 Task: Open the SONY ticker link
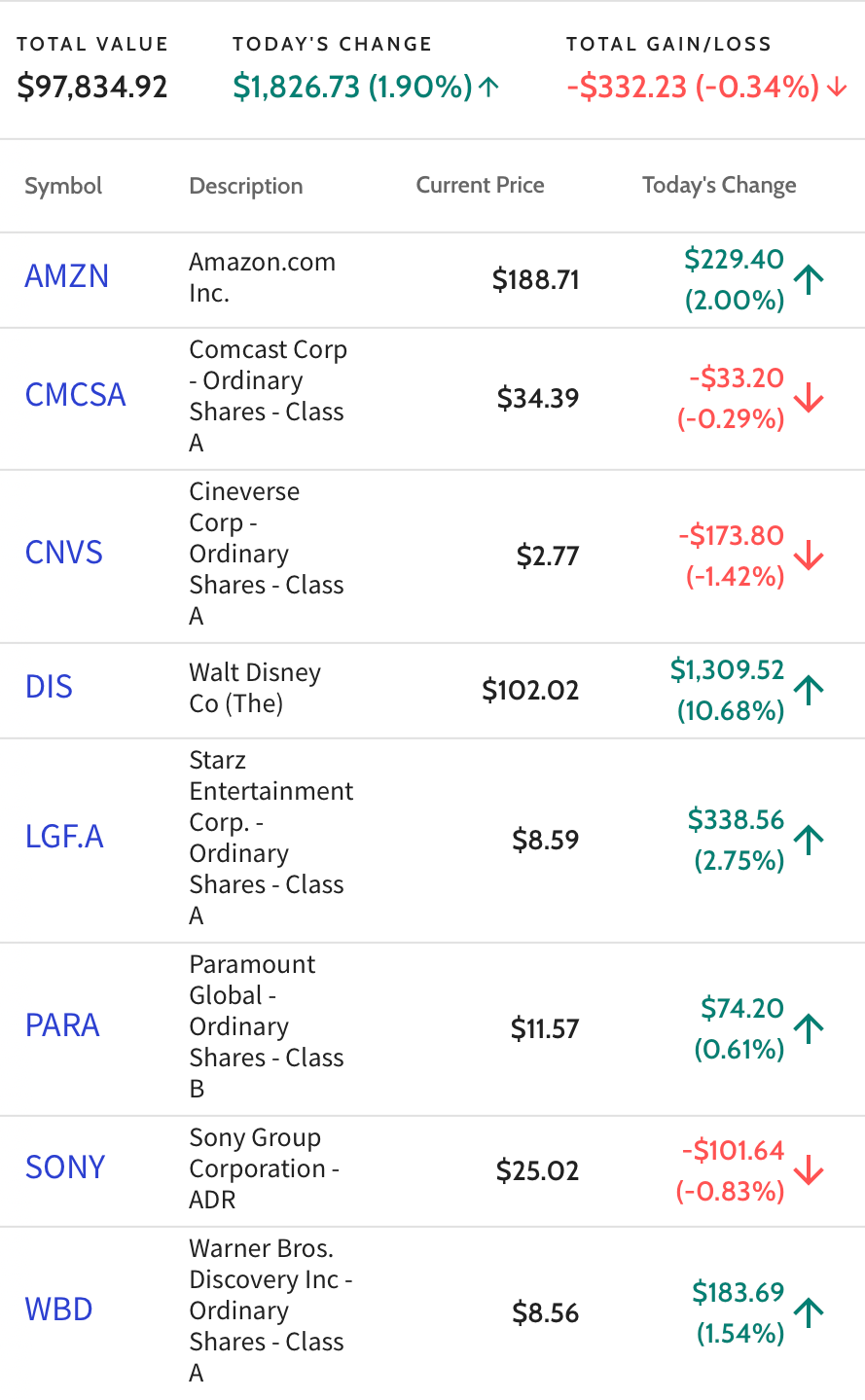click(x=64, y=1168)
